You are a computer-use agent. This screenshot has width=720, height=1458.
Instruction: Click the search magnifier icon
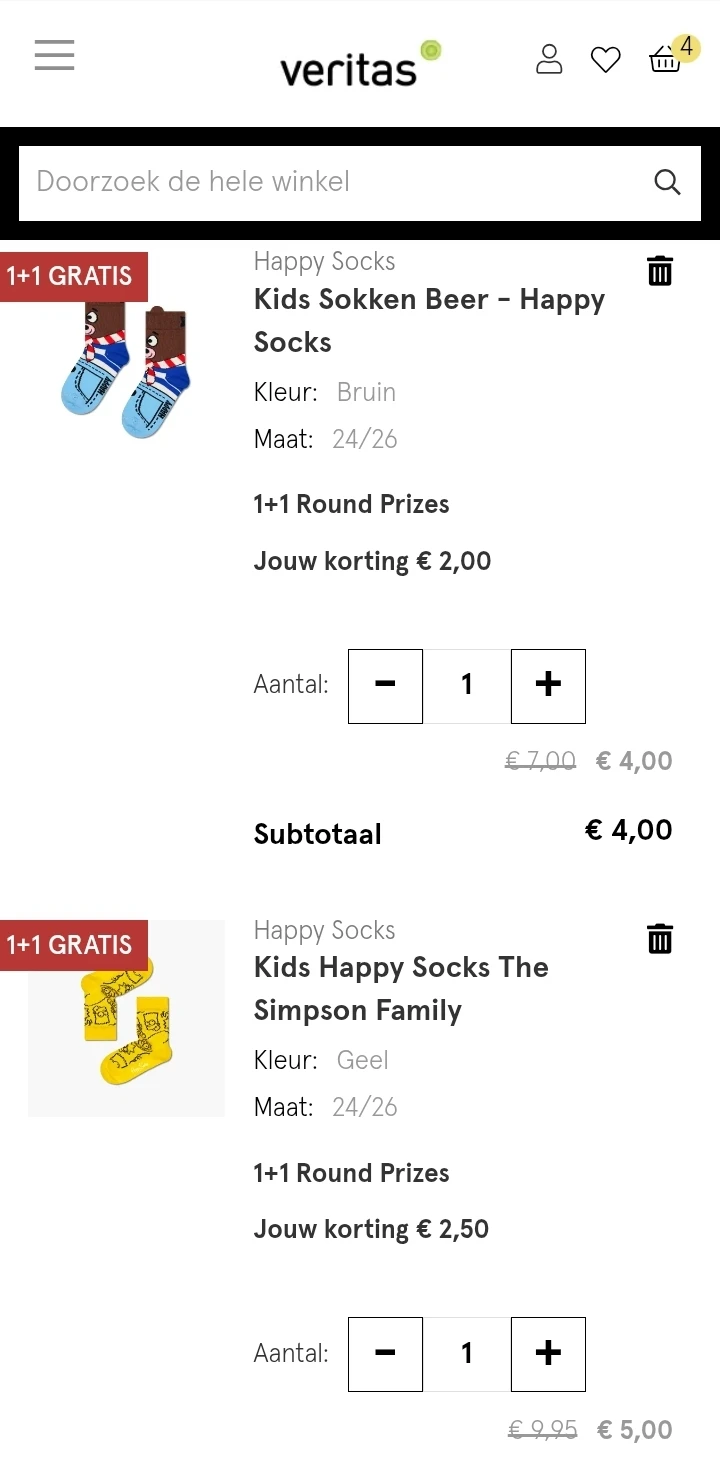click(x=666, y=182)
